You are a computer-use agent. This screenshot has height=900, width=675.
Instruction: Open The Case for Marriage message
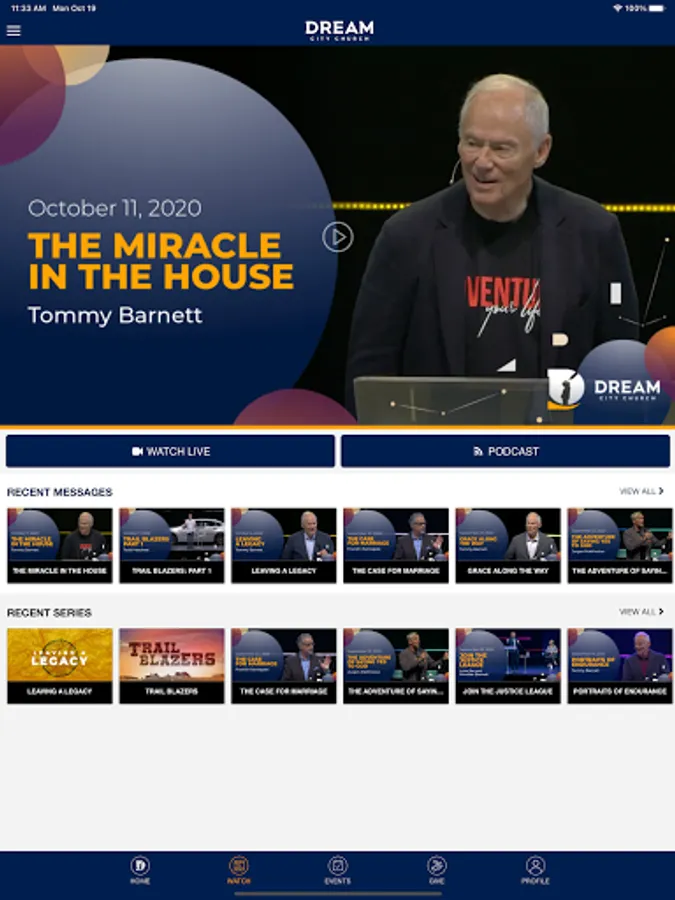point(396,545)
